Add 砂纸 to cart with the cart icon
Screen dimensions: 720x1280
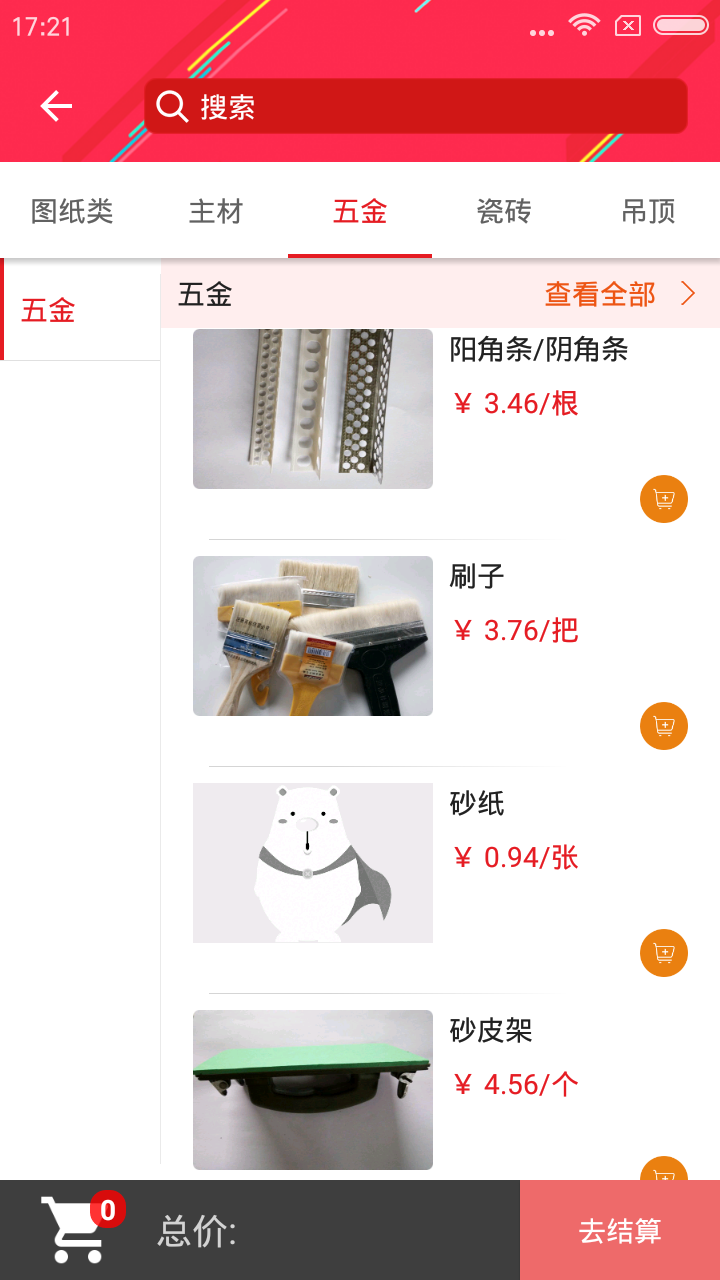663,953
